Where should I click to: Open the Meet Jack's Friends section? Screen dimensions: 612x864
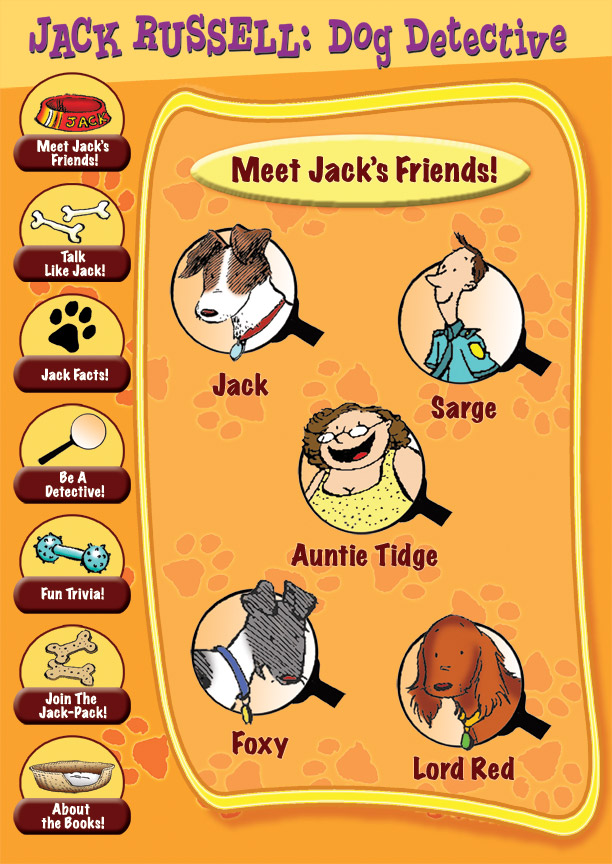point(72,153)
